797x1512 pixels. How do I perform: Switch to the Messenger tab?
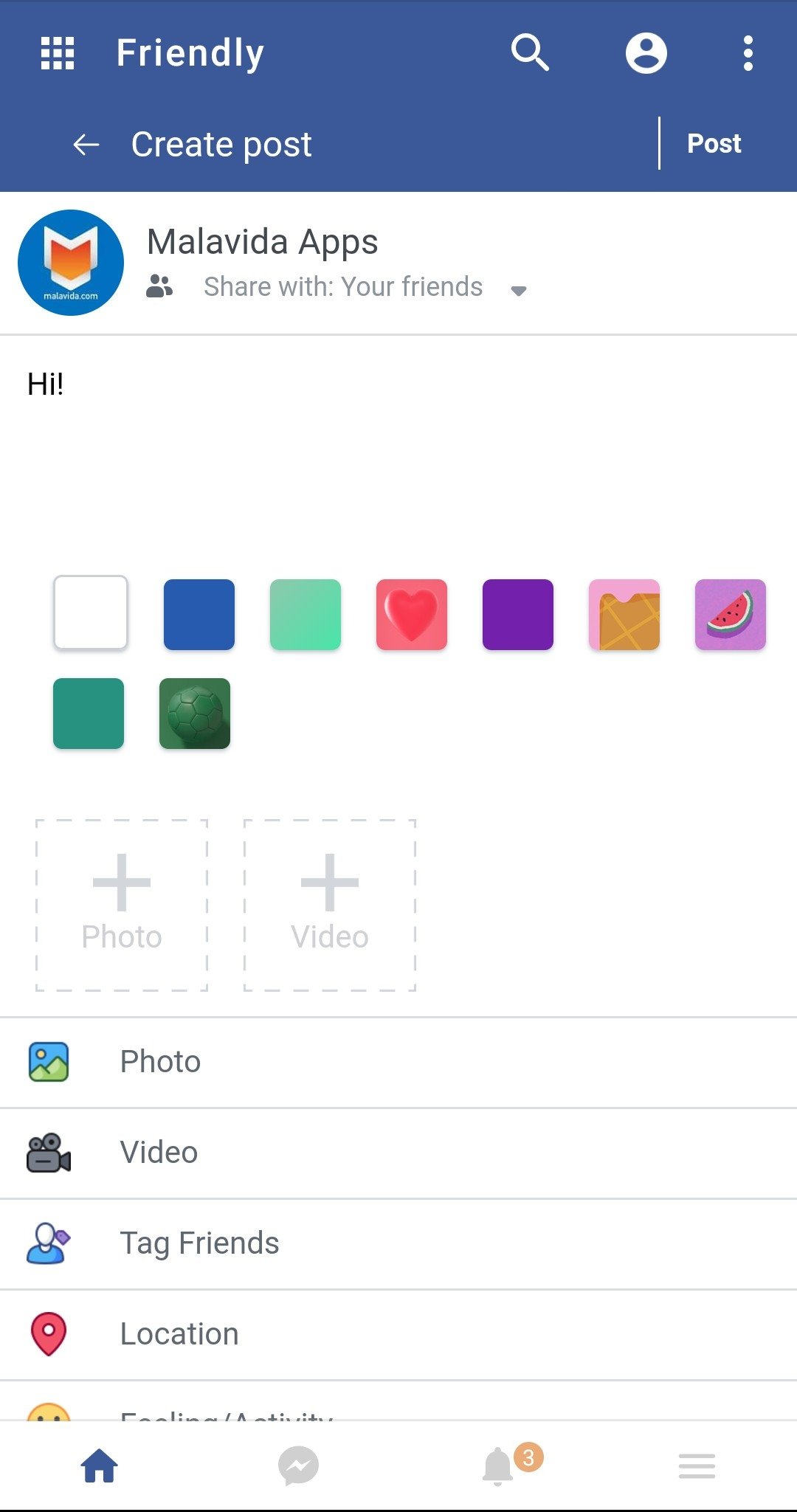[x=298, y=1466]
